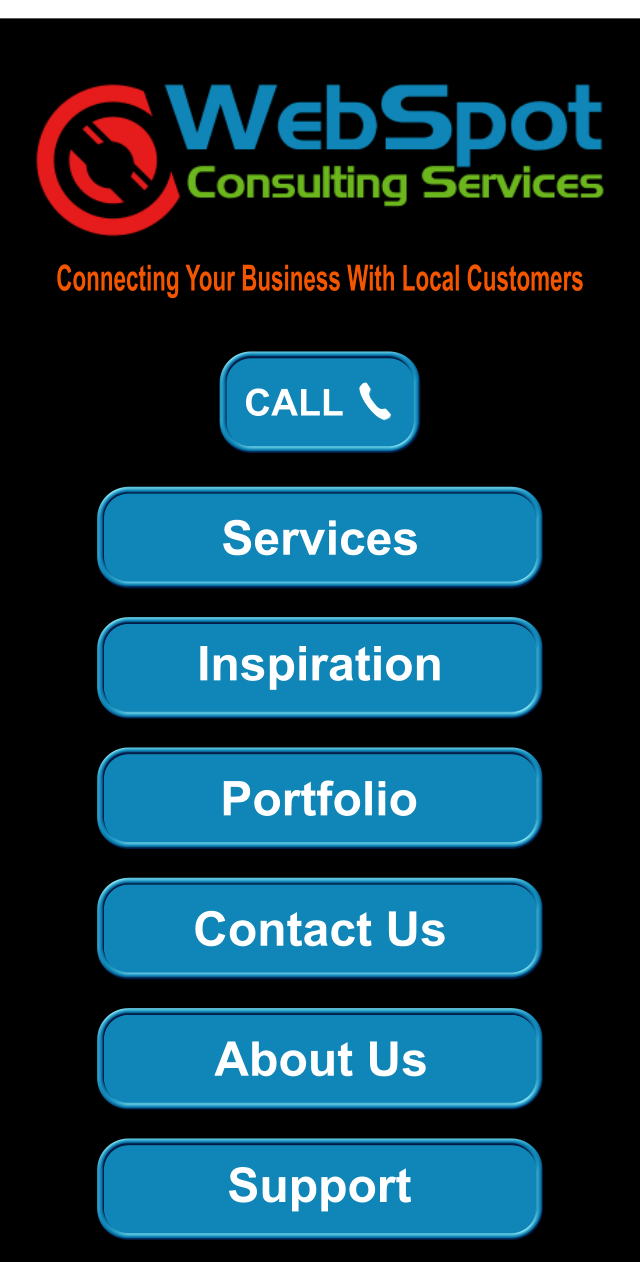Viewport: 640px width, 1262px height.
Task: Open the Services page
Action: point(319,537)
